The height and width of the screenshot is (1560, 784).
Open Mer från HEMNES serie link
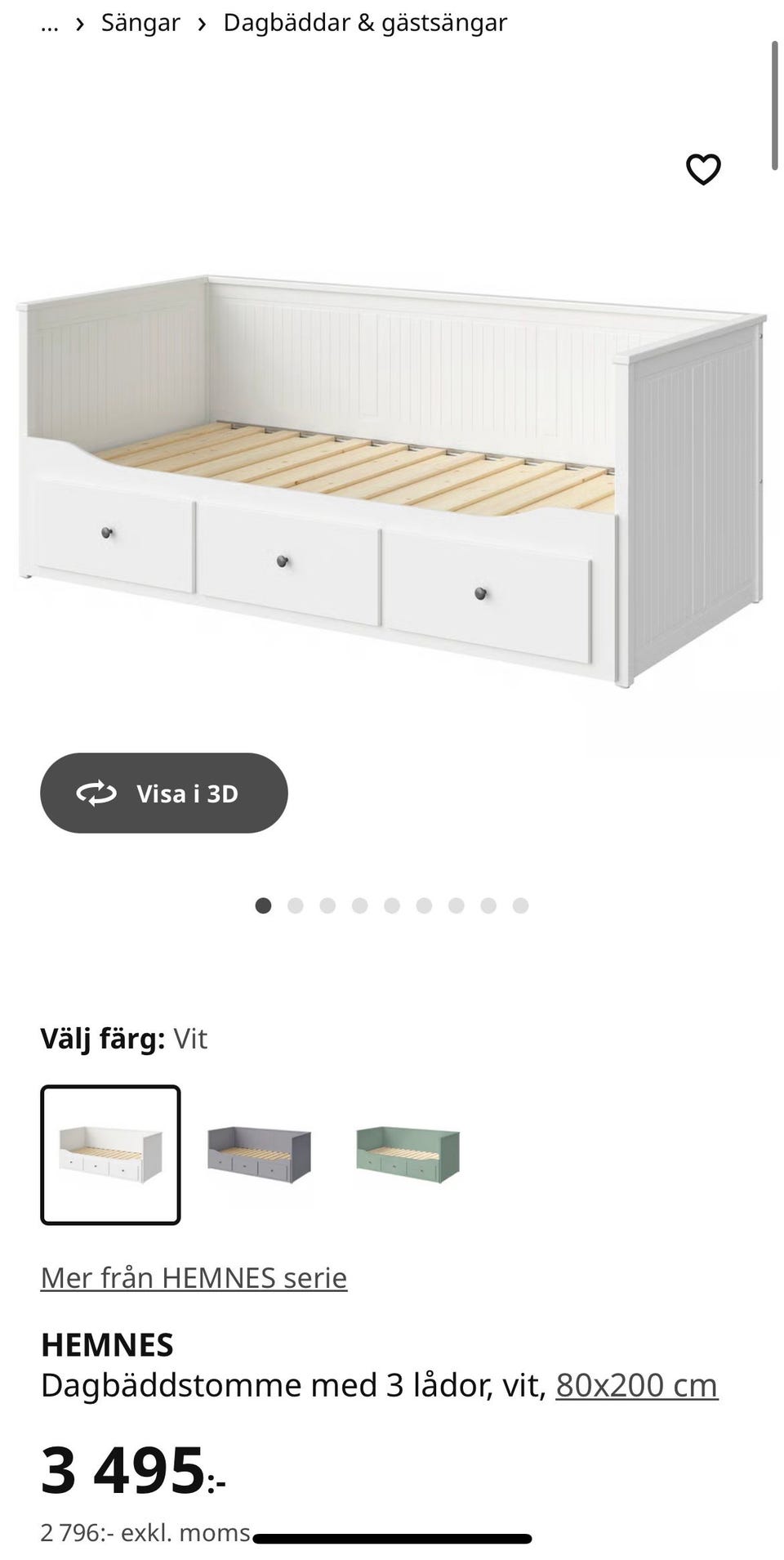click(194, 1277)
